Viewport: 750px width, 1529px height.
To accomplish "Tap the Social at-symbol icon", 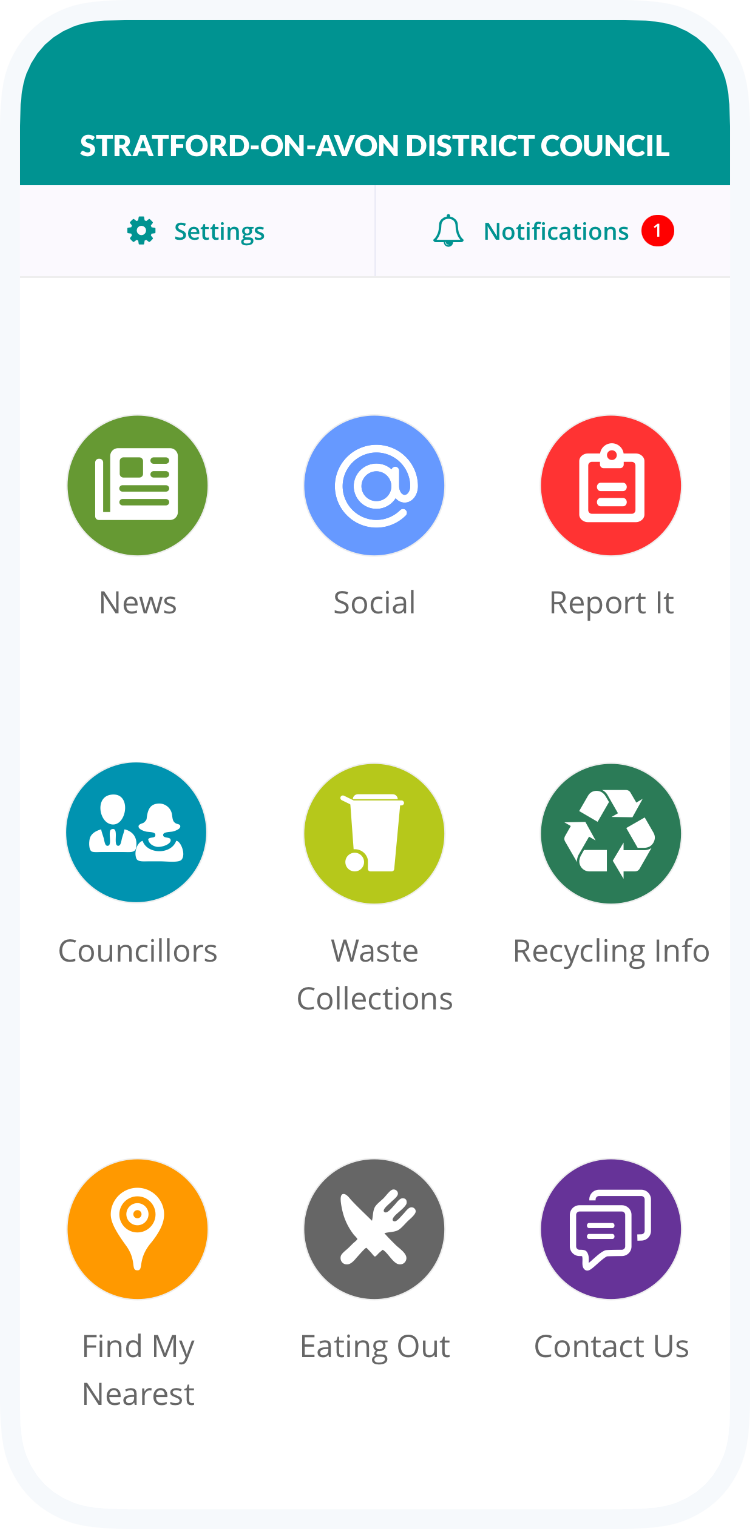I will click(x=374, y=485).
